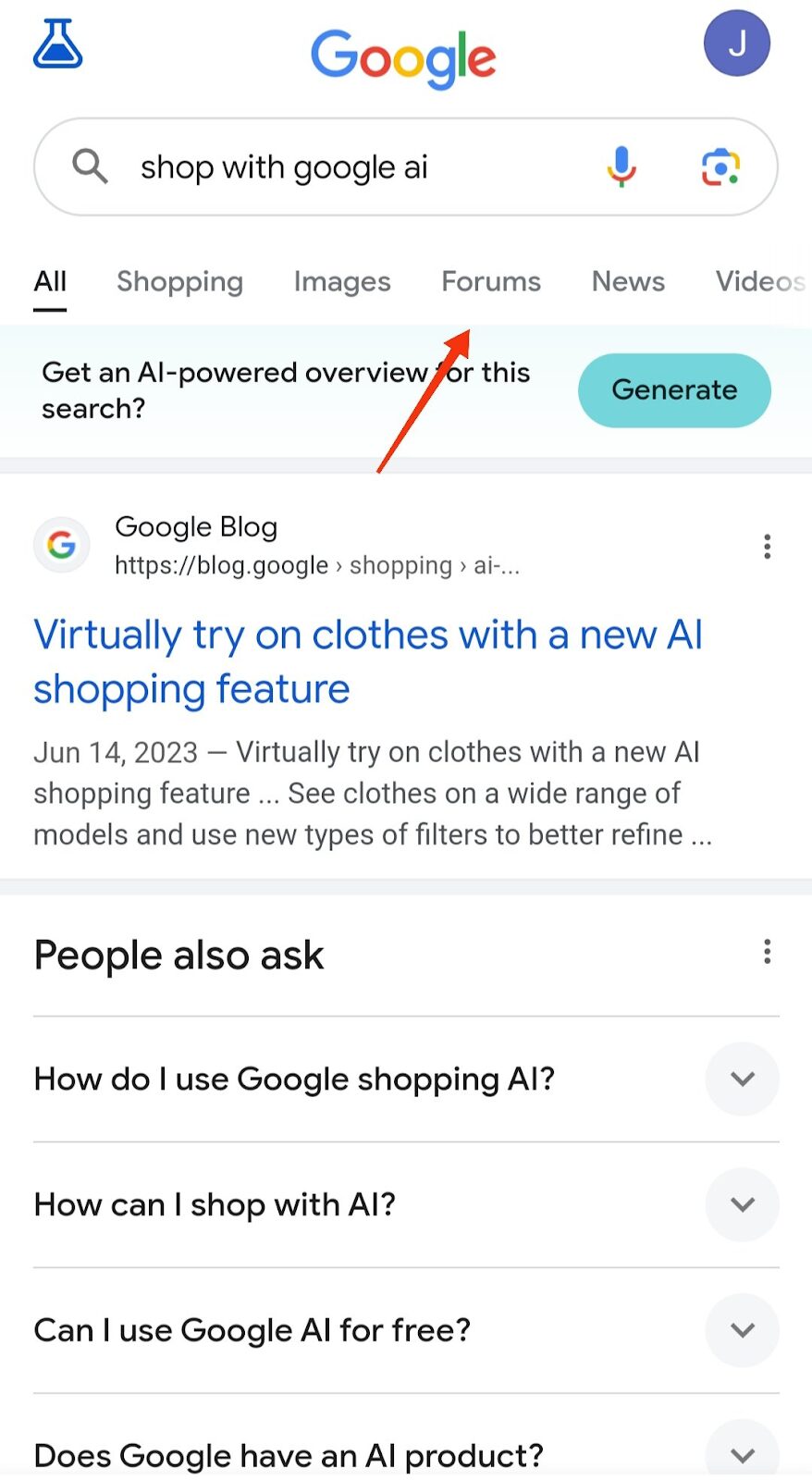Image resolution: width=812 pixels, height=1480 pixels.
Task: Open the People also ask options menu
Action: (x=767, y=952)
